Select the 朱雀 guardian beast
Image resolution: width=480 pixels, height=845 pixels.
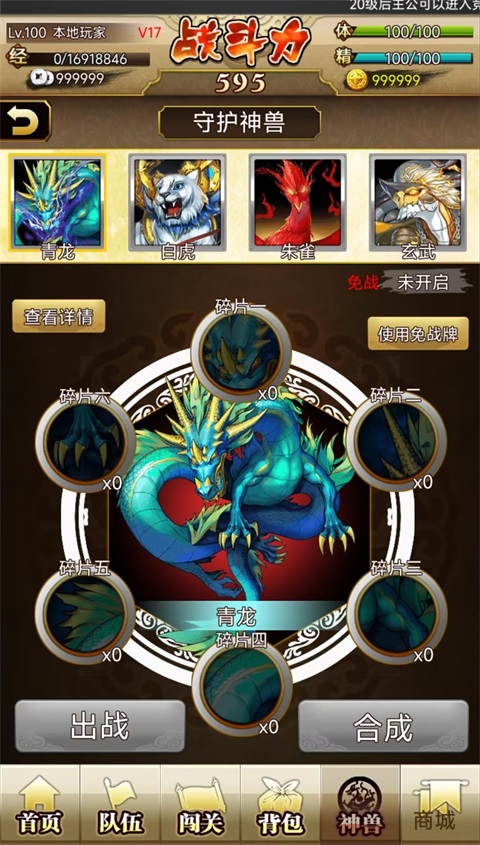(x=297, y=203)
